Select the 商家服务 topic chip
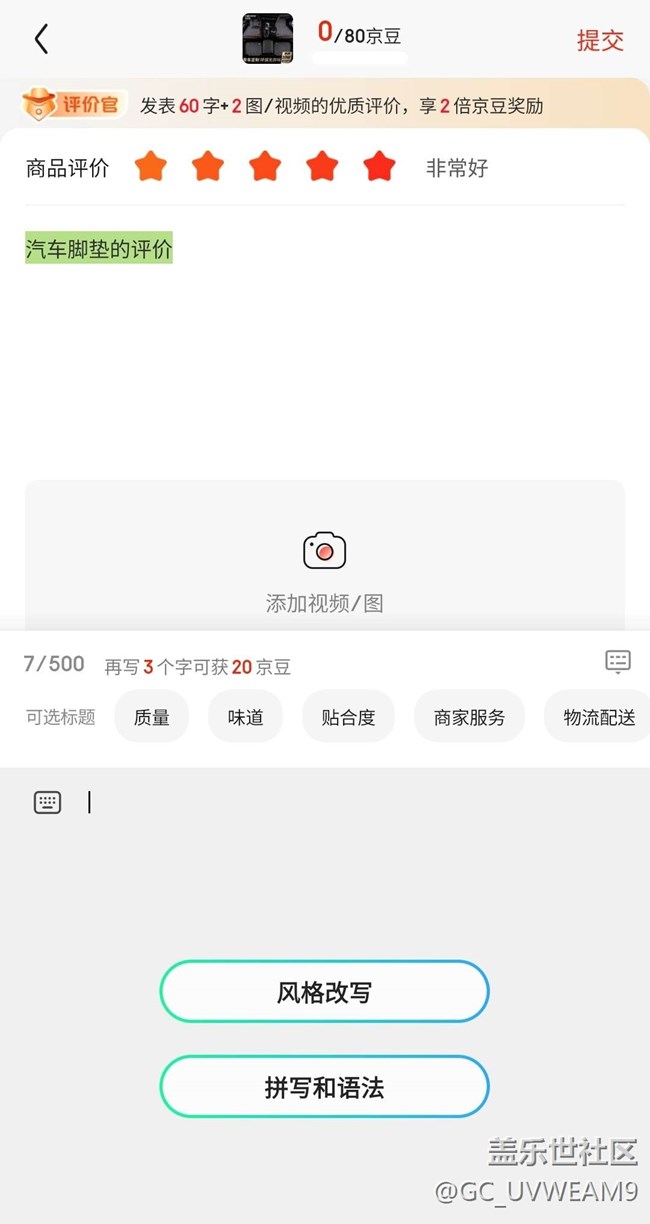Screen dimensions: 650x1224 469,717
